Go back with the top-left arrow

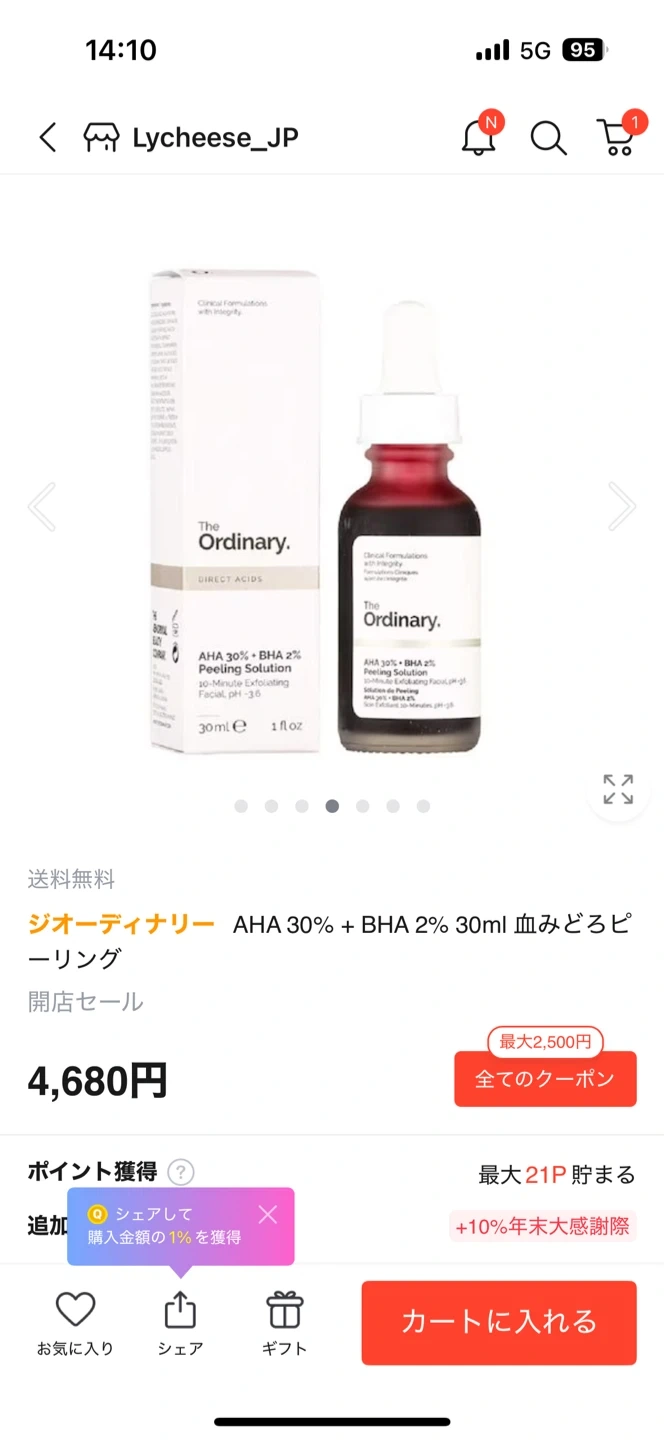point(47,137)
